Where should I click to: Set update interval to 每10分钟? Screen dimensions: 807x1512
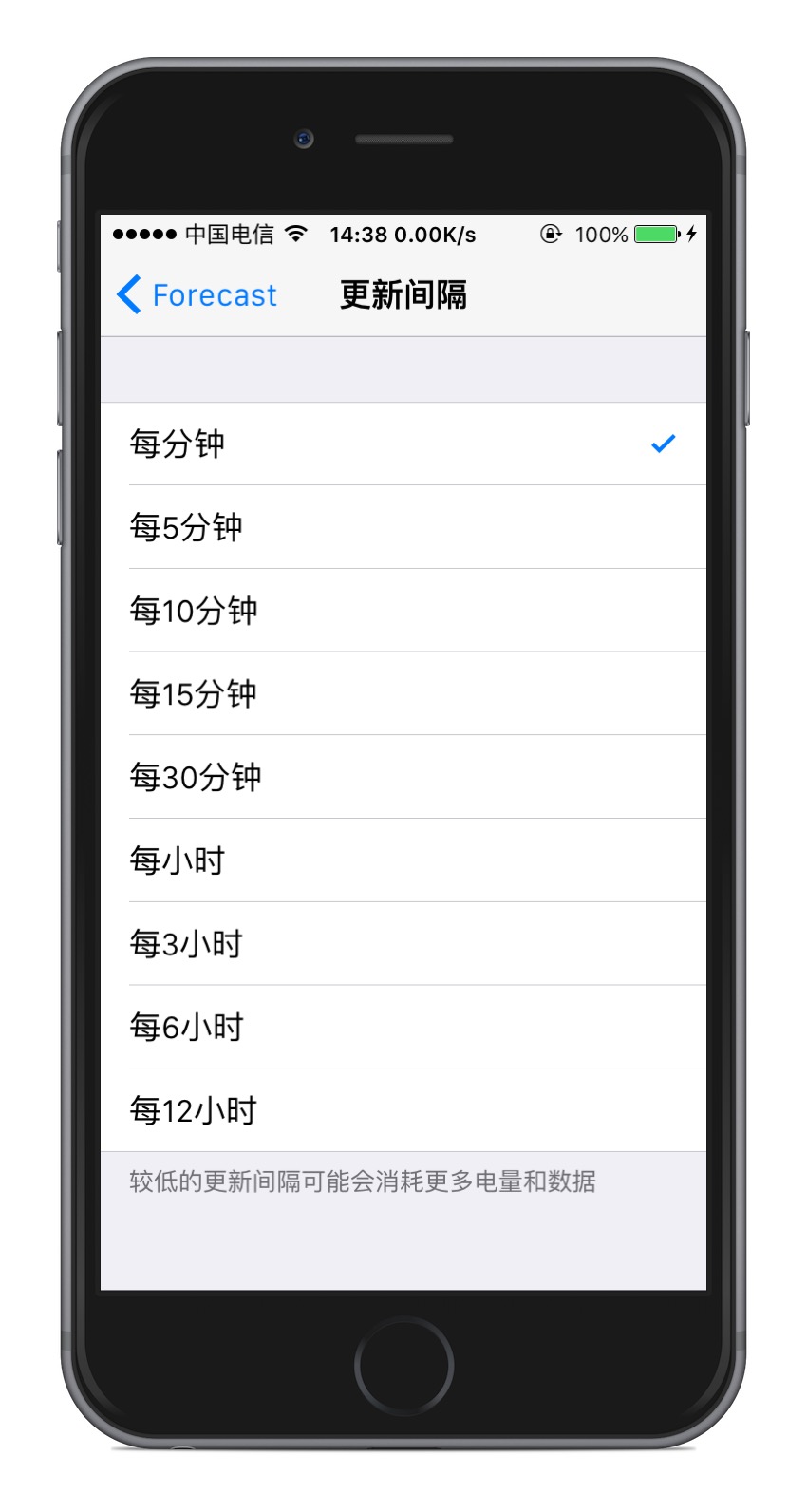click(x=403, y=611)
